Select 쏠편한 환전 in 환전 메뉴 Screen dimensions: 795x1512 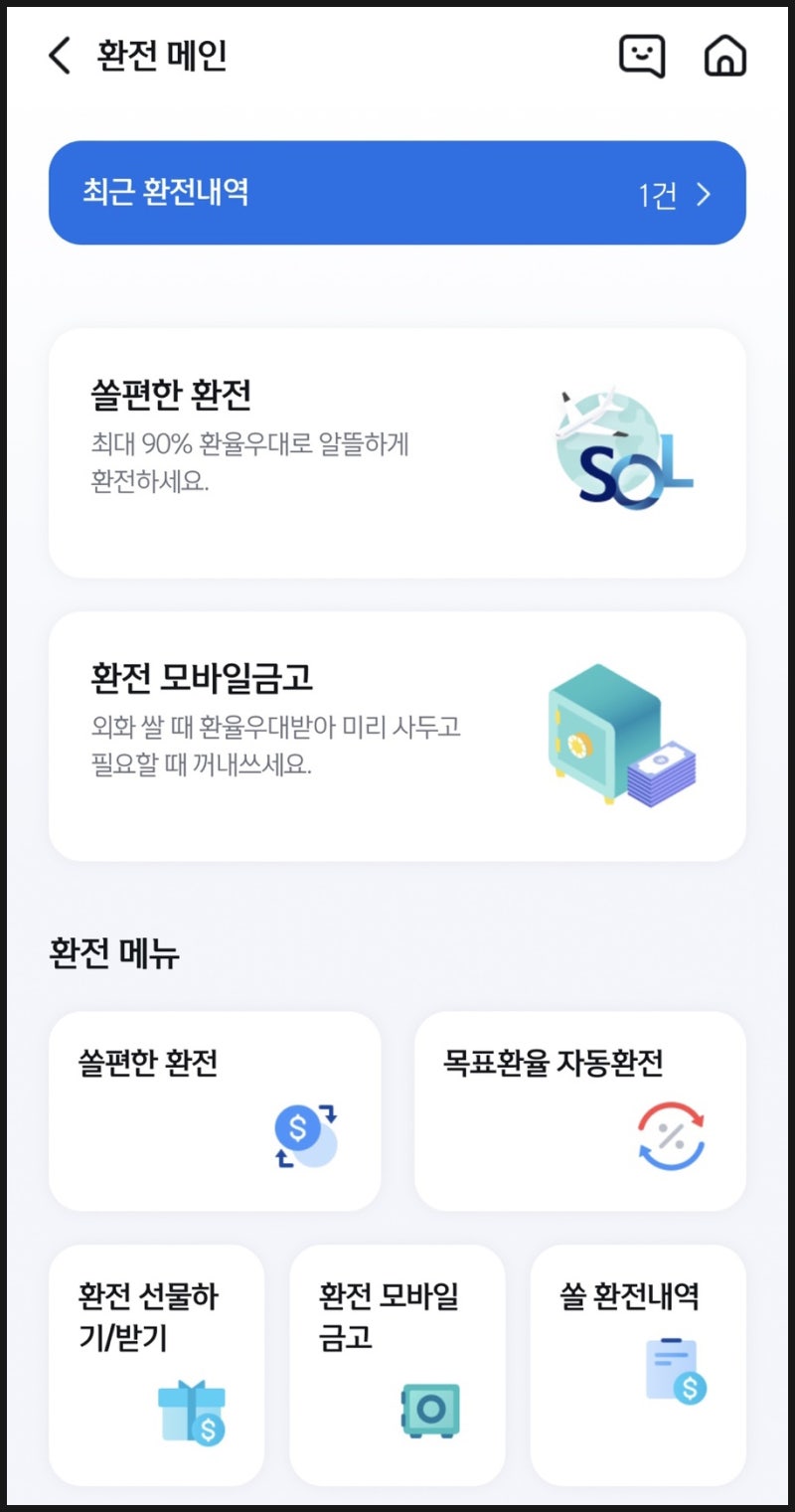click(215, 1111)
